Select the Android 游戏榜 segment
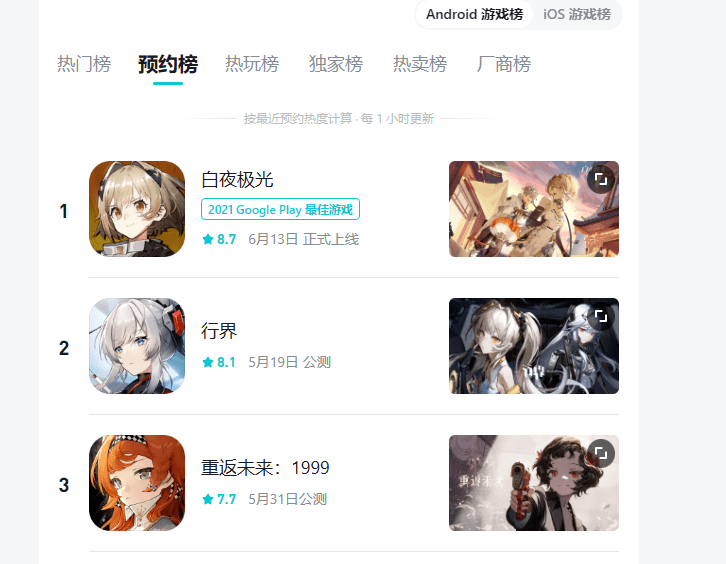Image resolution: width=726 pixels, height=564 pixels. click(474, 14)
